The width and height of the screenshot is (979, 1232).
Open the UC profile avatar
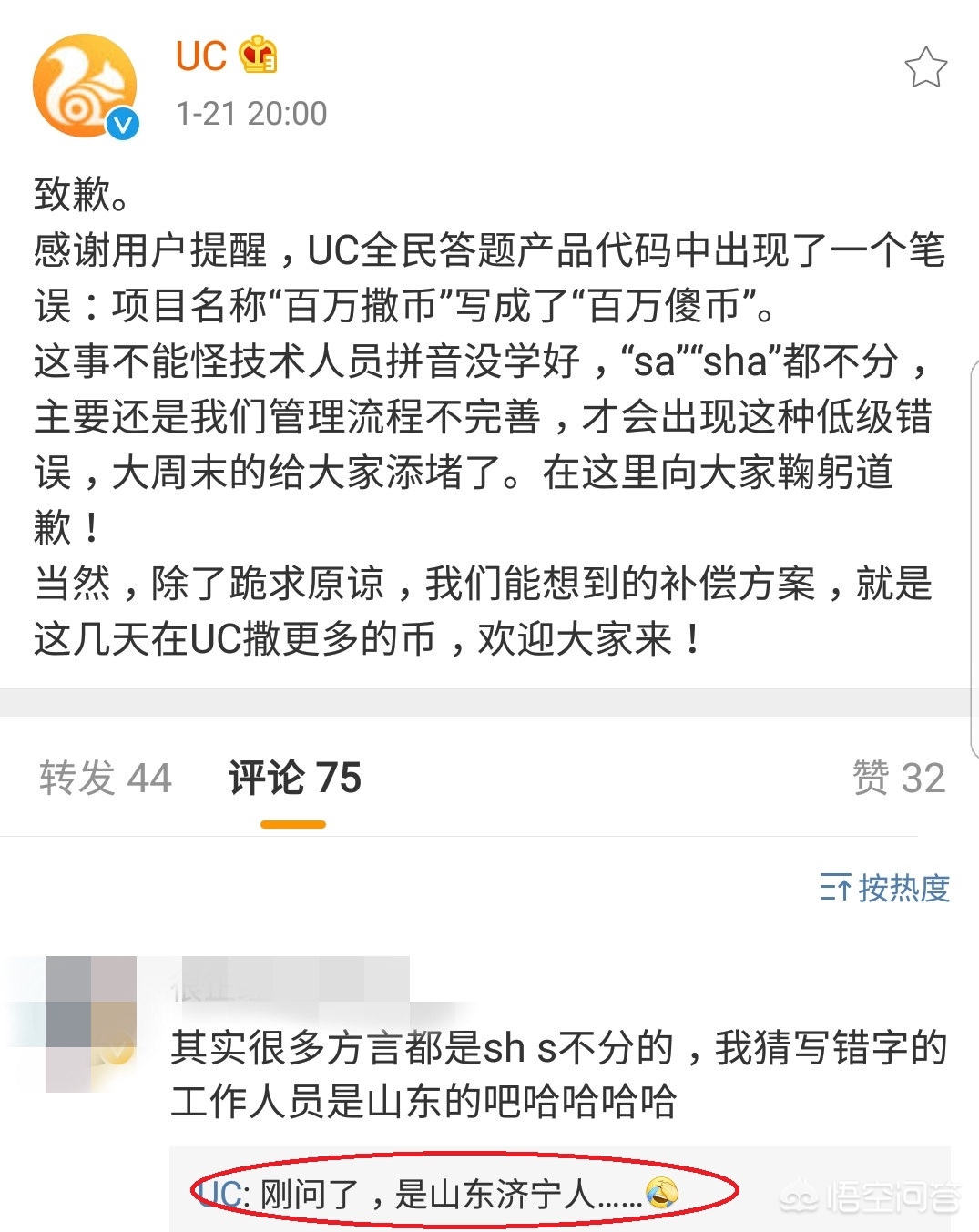pyautogui.click(x=85, y=87)
